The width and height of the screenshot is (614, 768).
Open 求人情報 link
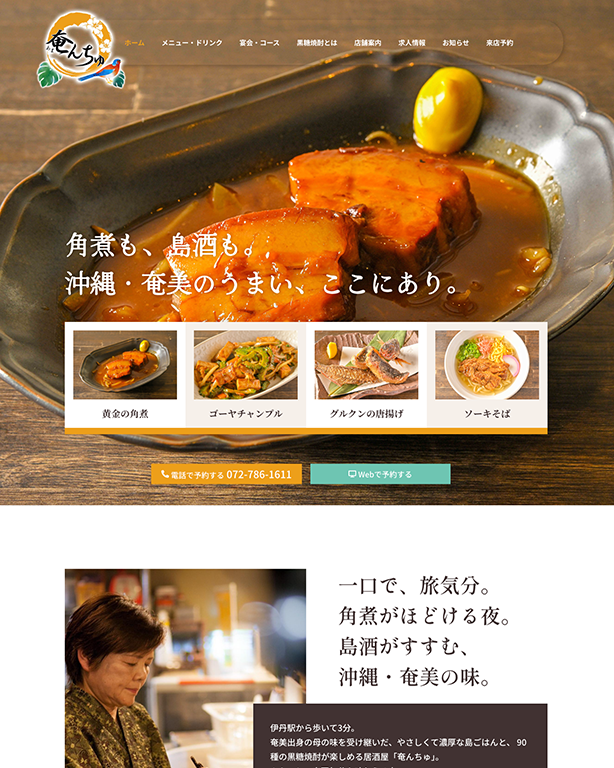411,43
